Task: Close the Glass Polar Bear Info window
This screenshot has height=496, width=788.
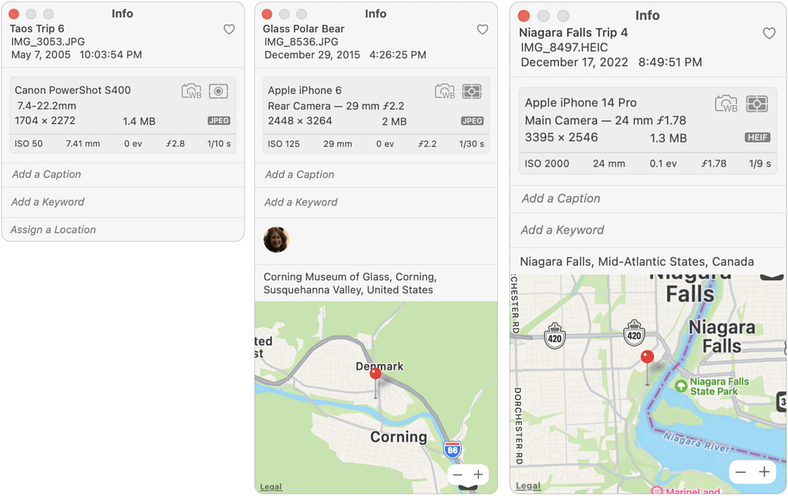Action: (x=267, y=14)
